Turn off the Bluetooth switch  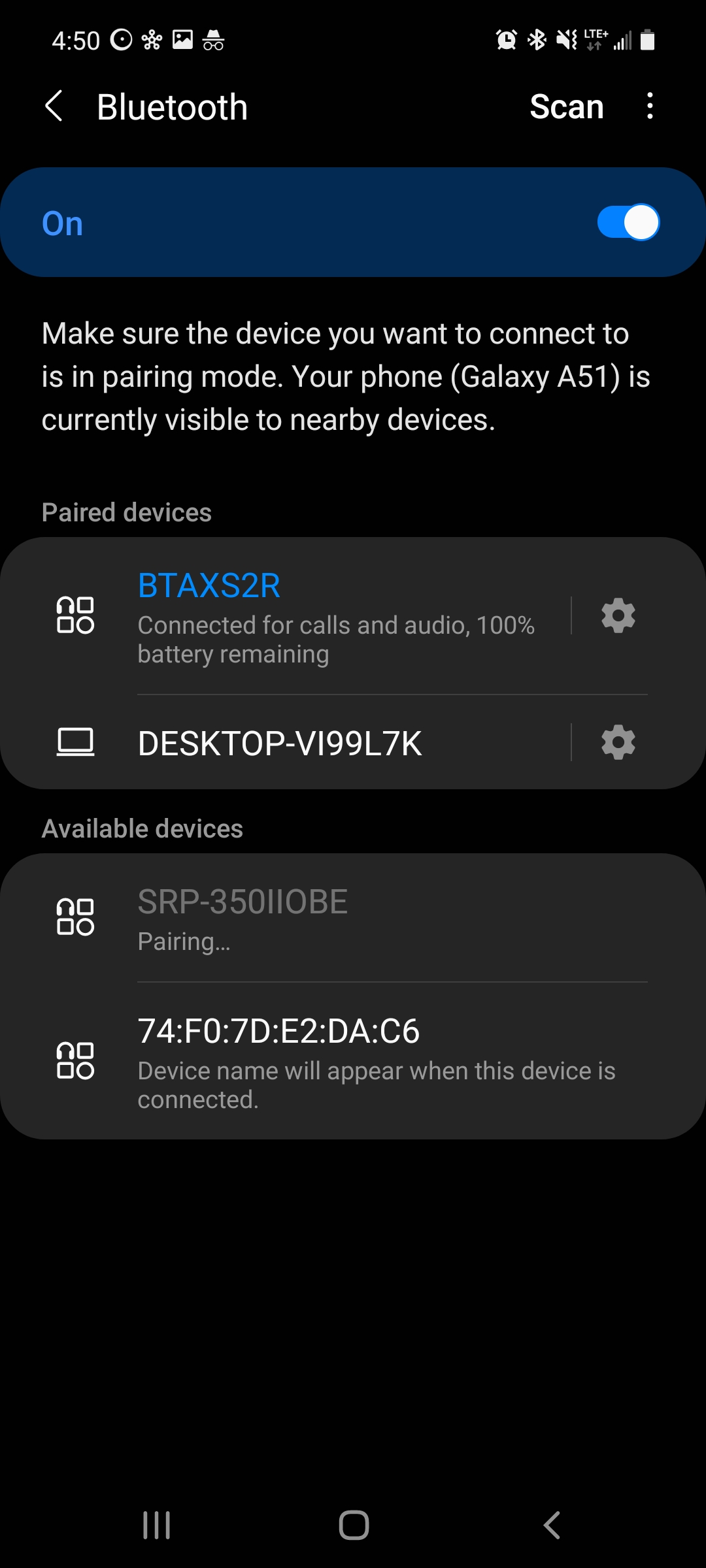coord(628,223)
